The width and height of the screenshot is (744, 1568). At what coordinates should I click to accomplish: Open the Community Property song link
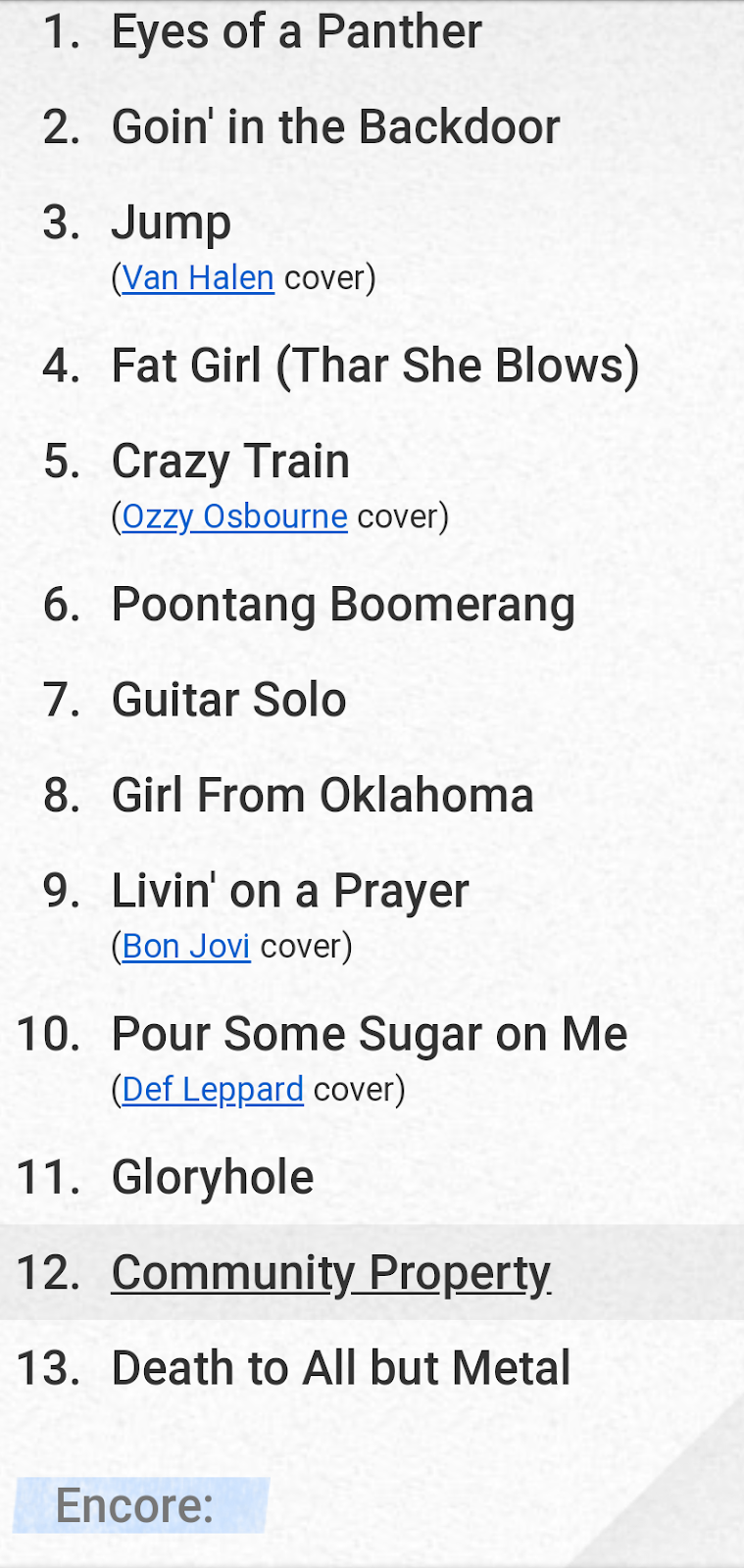(330, 1273)
